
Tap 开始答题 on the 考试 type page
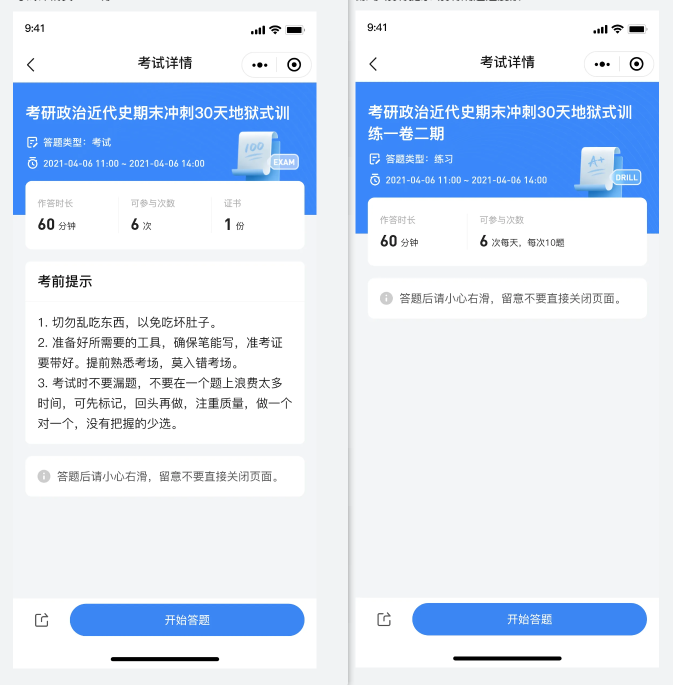point(187,620)
